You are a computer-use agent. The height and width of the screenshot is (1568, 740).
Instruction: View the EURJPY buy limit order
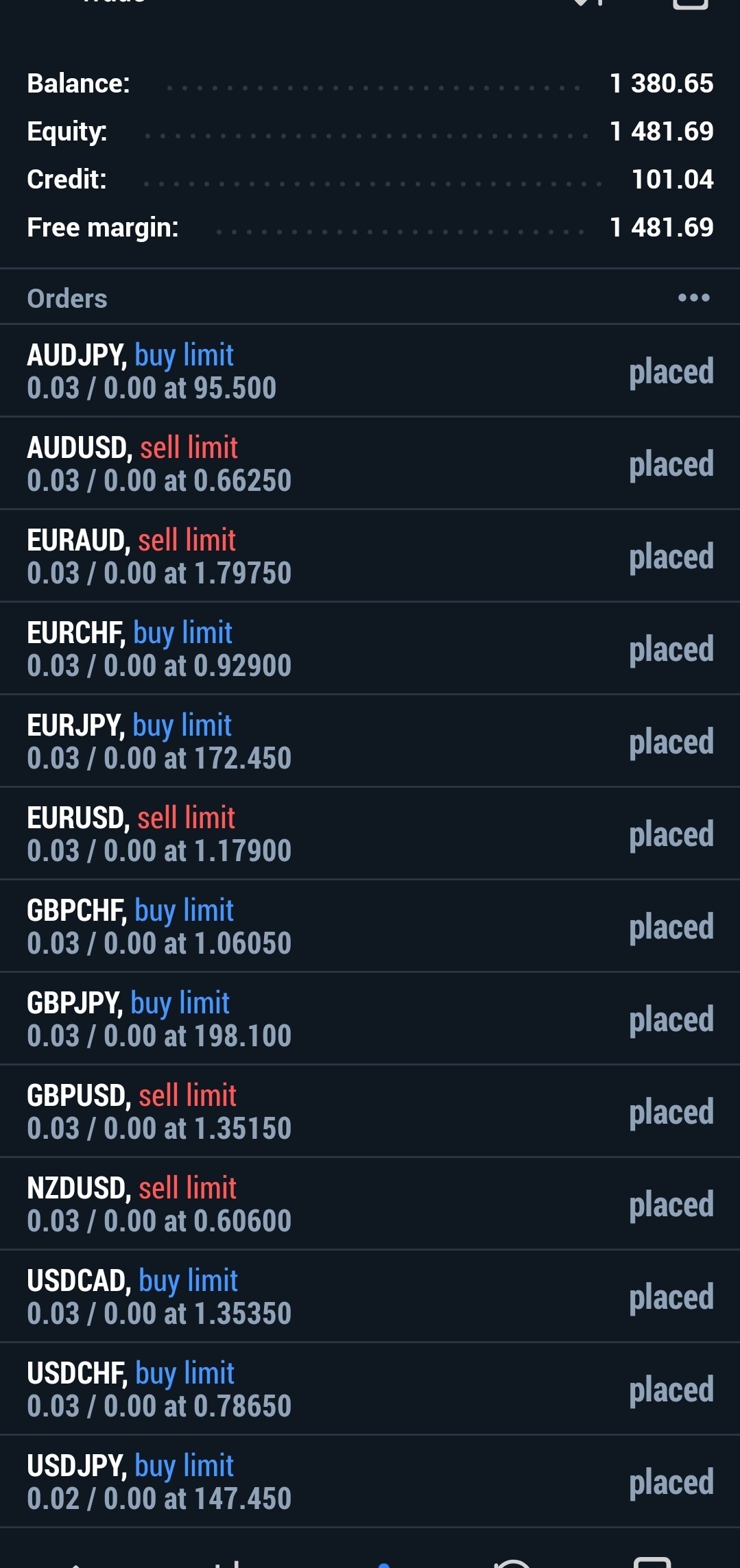[x=370, y=741]
